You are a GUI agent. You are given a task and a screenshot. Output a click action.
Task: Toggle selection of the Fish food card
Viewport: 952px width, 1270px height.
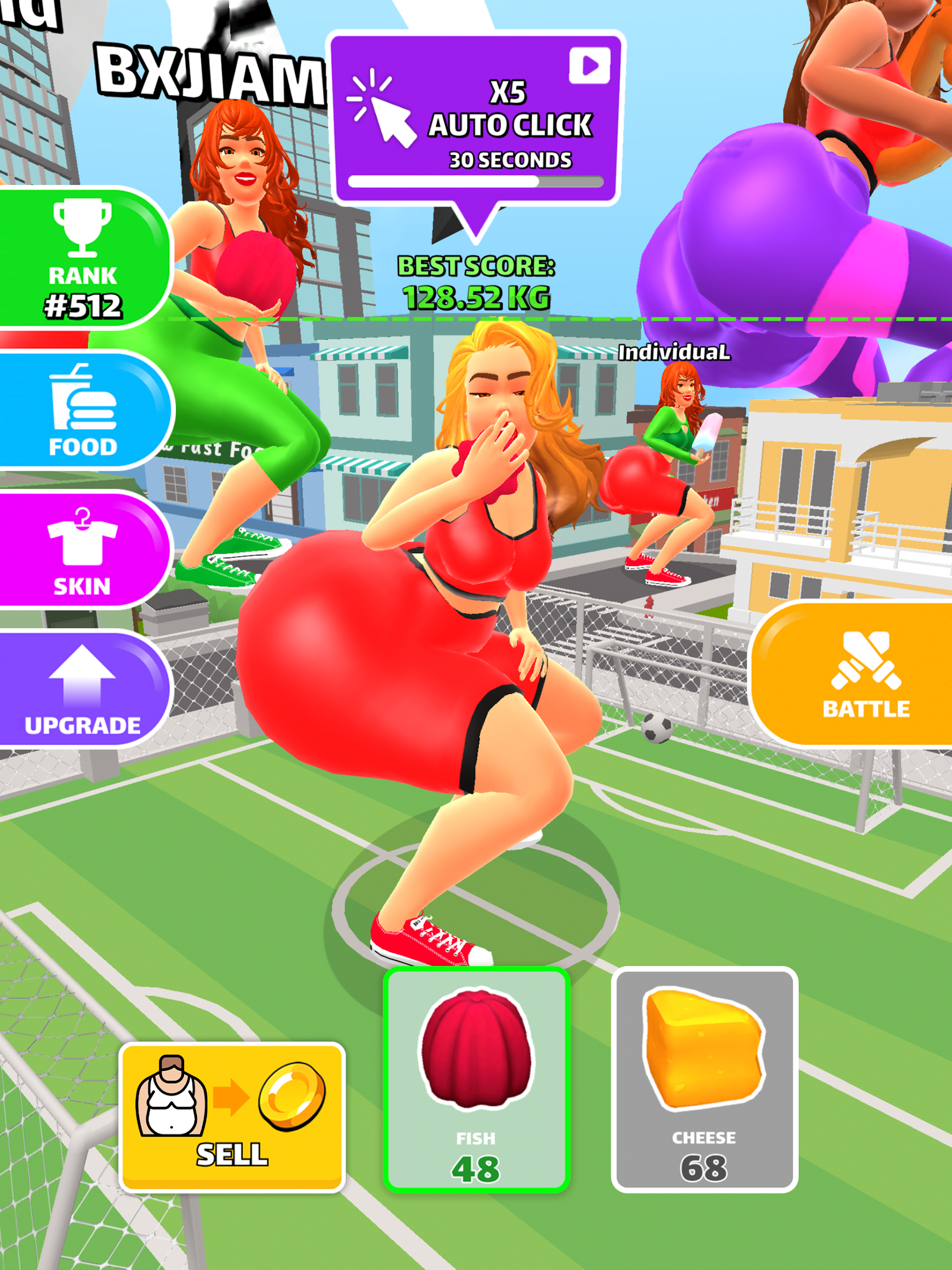(477, 1079)
